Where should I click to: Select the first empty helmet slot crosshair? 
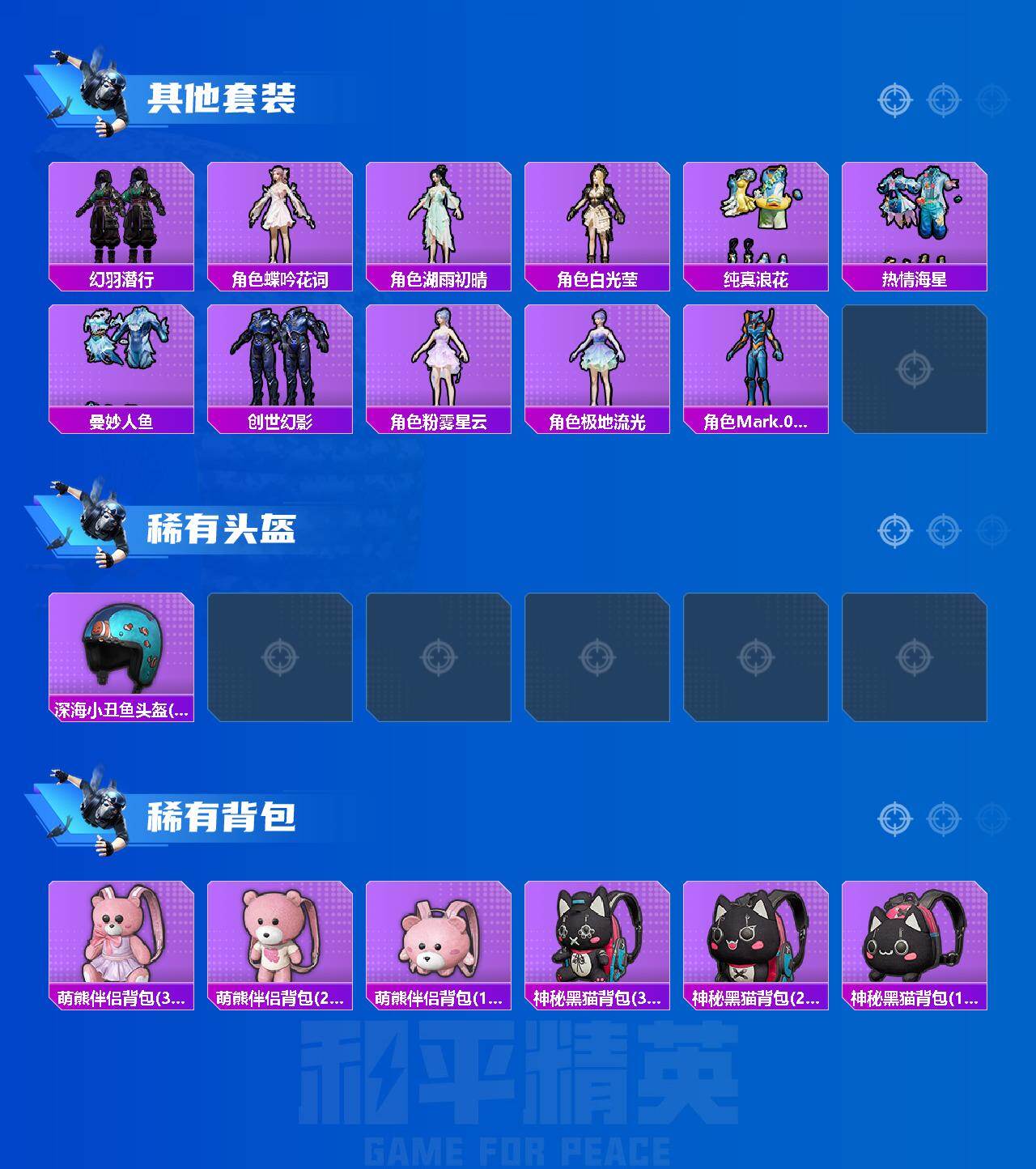click(x=282, y=656)
